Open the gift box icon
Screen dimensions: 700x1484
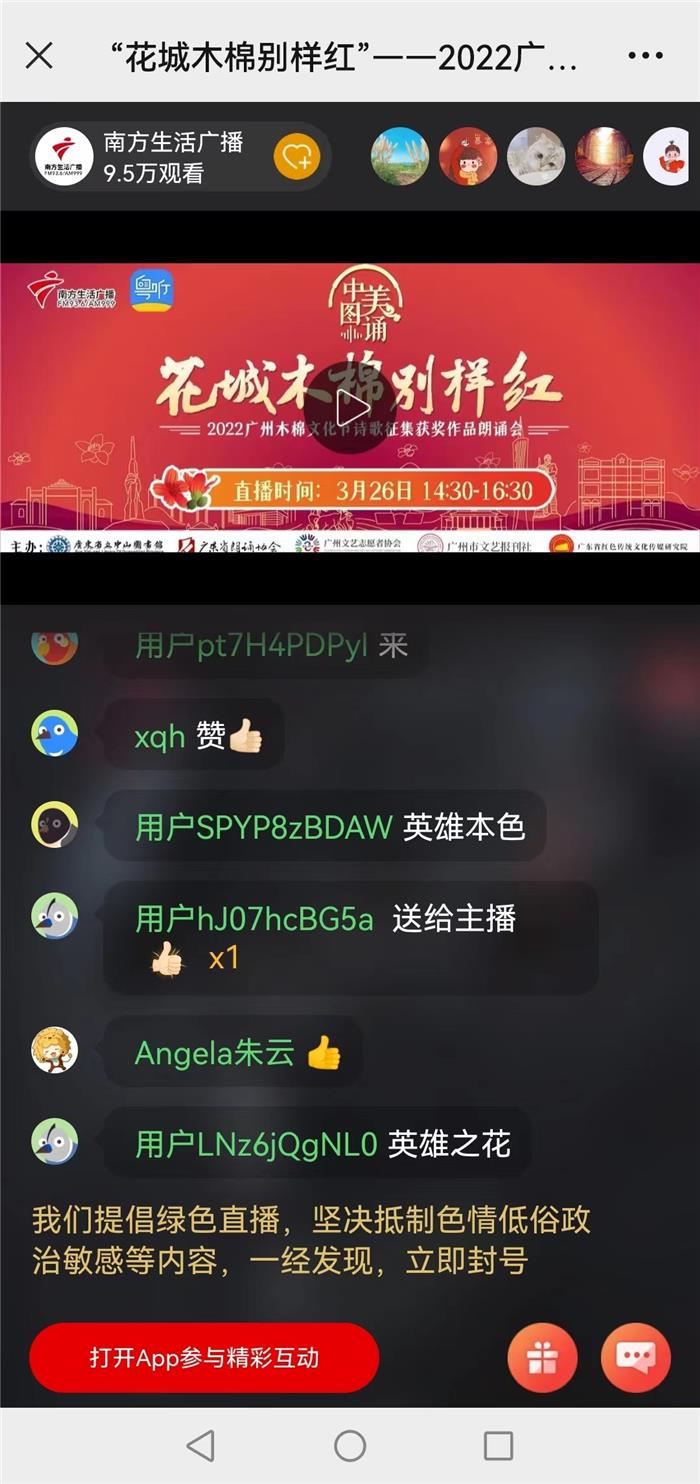point(542,1357)
